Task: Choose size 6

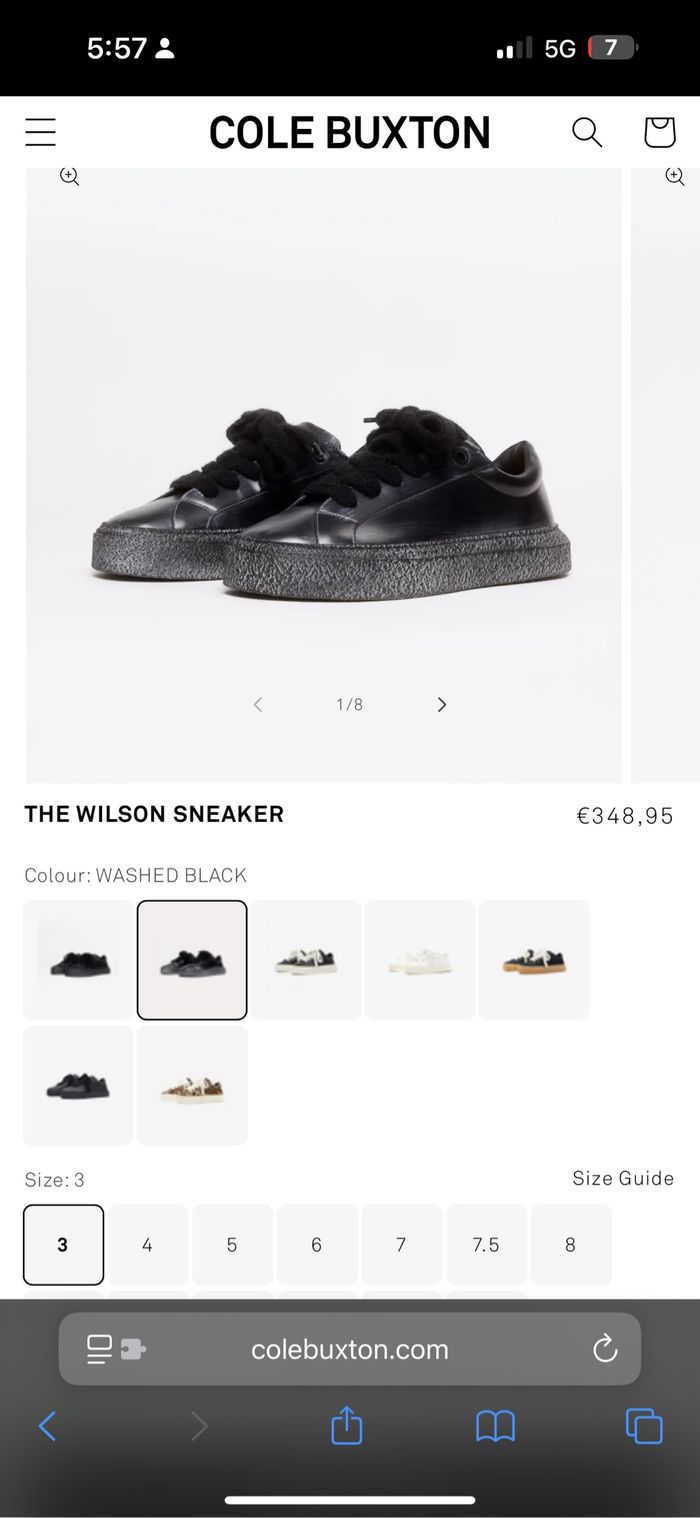Action: tap(317, 1245)
